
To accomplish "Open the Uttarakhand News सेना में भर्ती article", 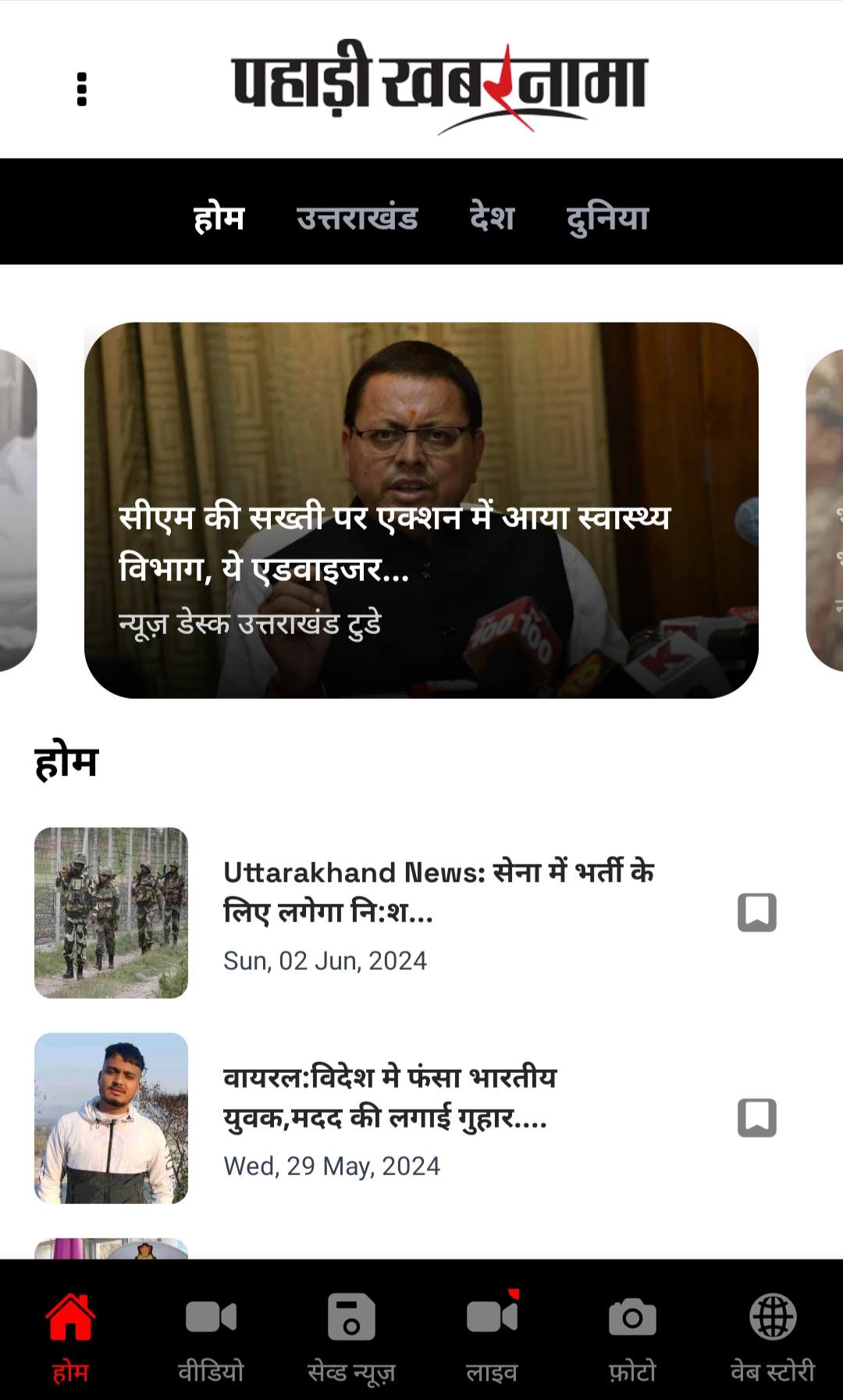I will 437,892.
